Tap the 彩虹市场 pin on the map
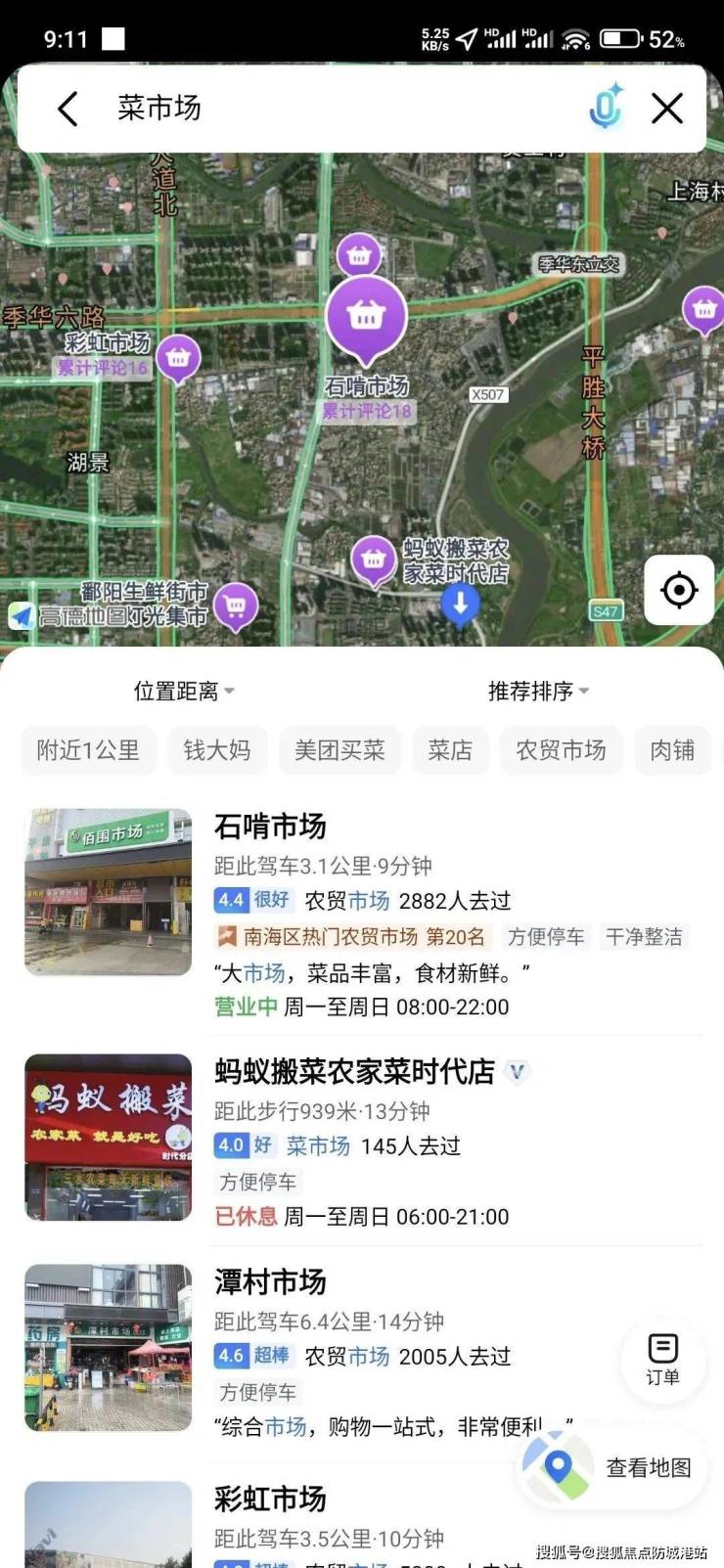The image size is (724, 1568). tap(178, 358)
